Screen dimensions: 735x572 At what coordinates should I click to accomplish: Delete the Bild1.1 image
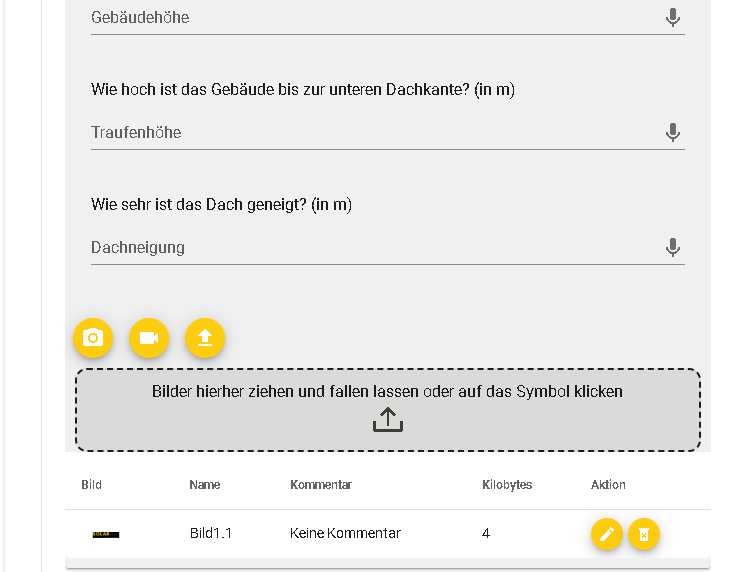(x=644, y=534)
